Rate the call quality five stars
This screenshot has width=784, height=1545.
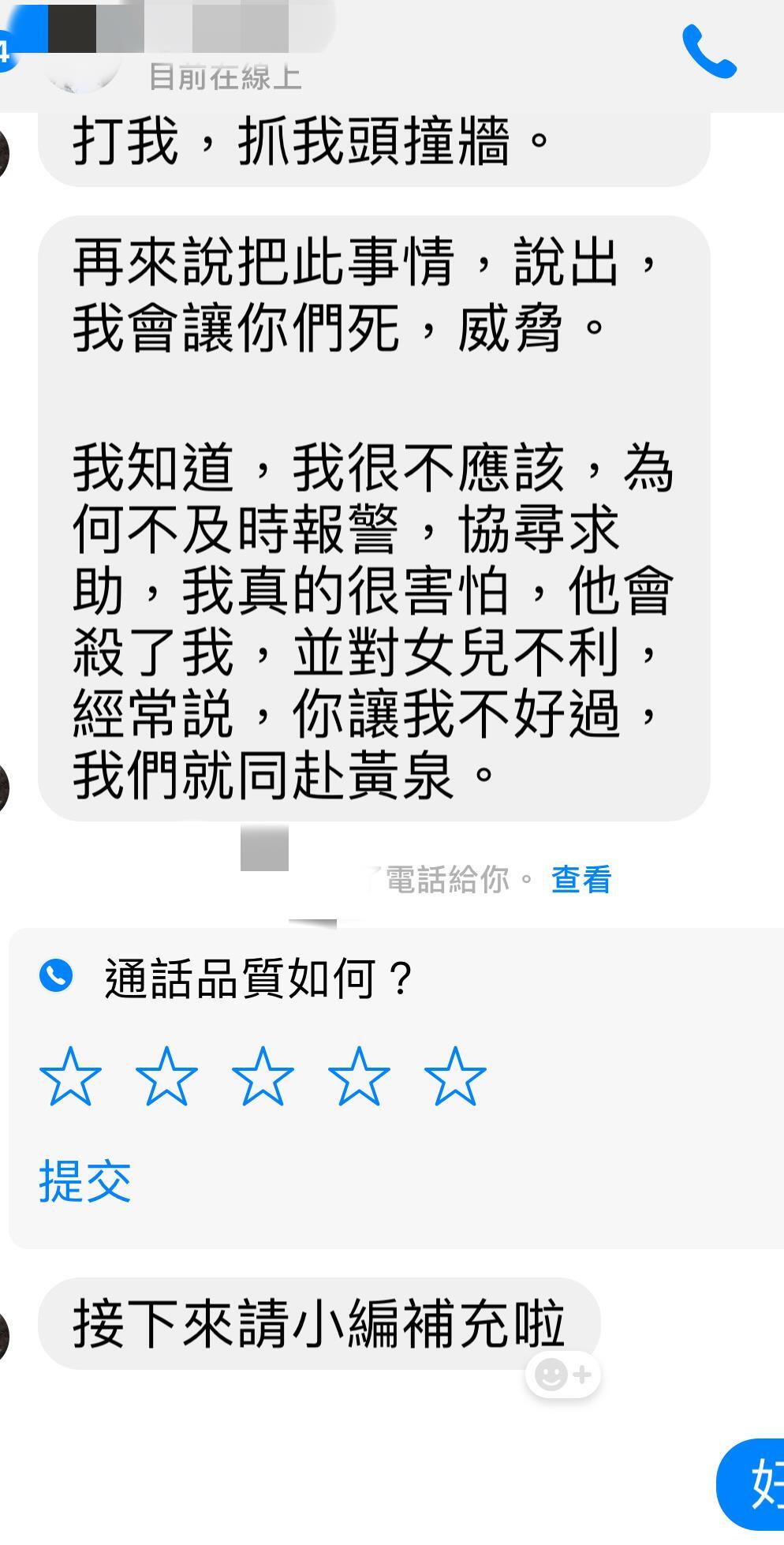tap(455, 1076)
